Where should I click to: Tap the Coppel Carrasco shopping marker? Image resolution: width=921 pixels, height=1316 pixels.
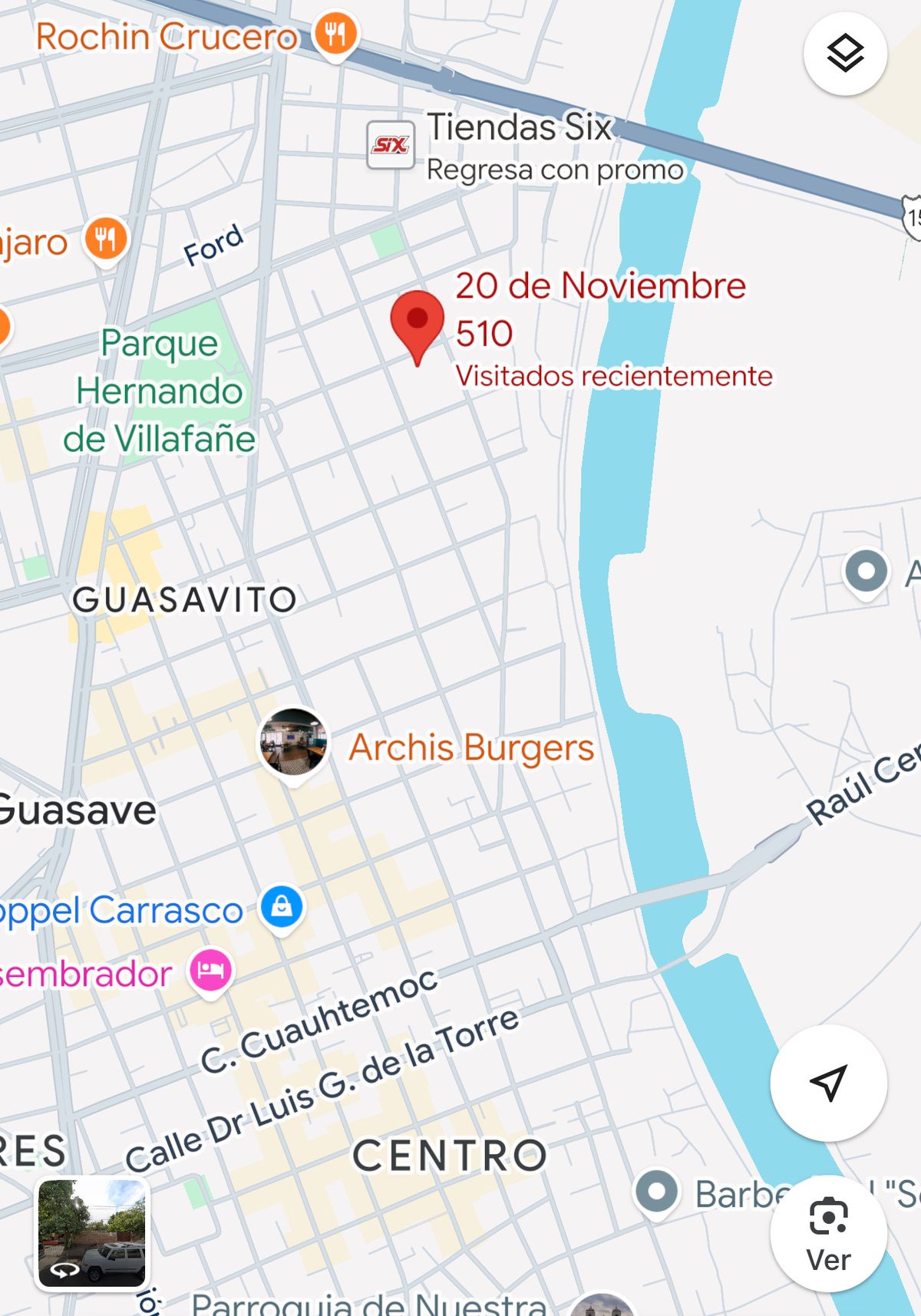282,908
